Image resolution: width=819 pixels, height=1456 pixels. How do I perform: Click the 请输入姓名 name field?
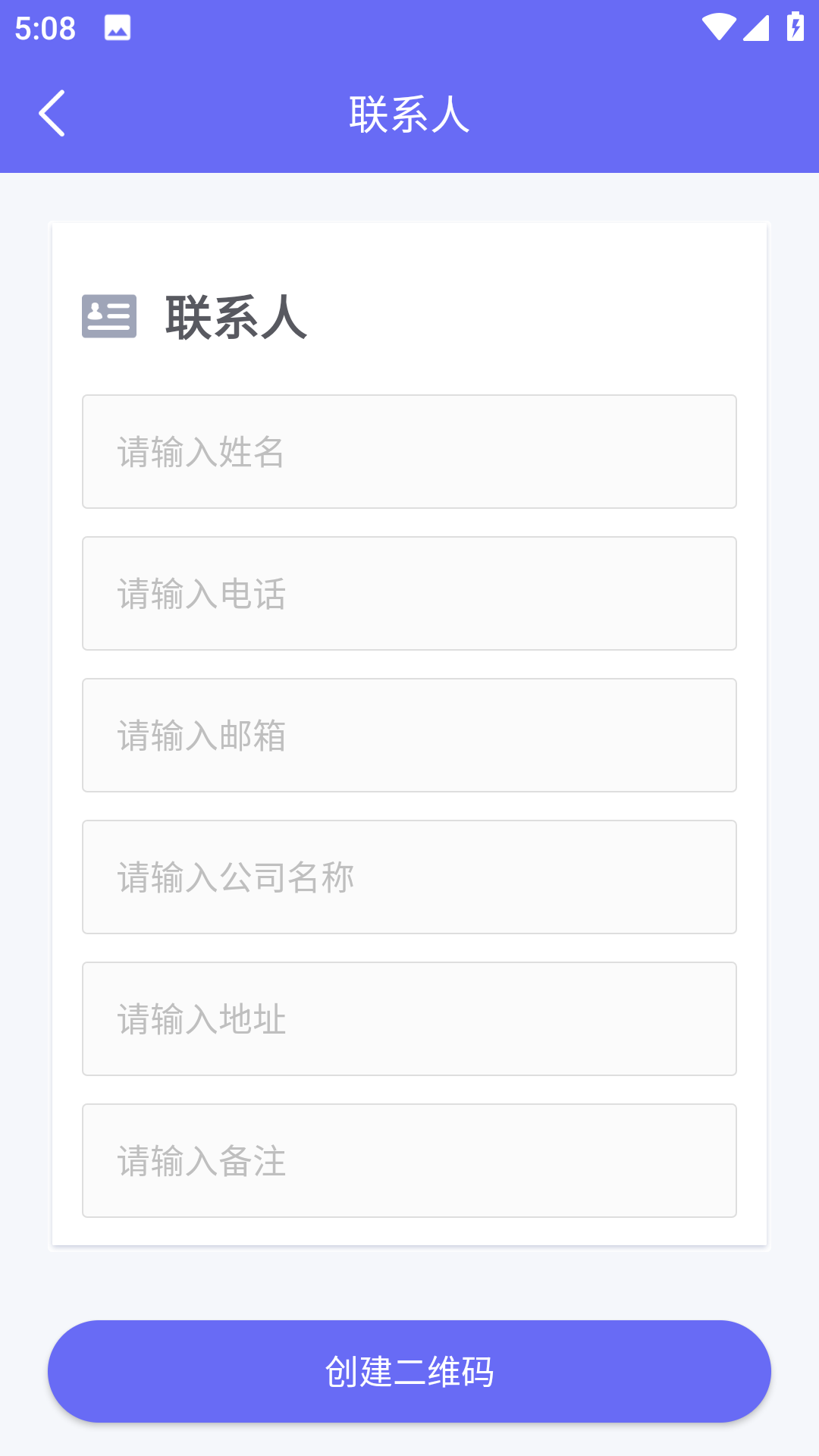(x=409, y=450)
